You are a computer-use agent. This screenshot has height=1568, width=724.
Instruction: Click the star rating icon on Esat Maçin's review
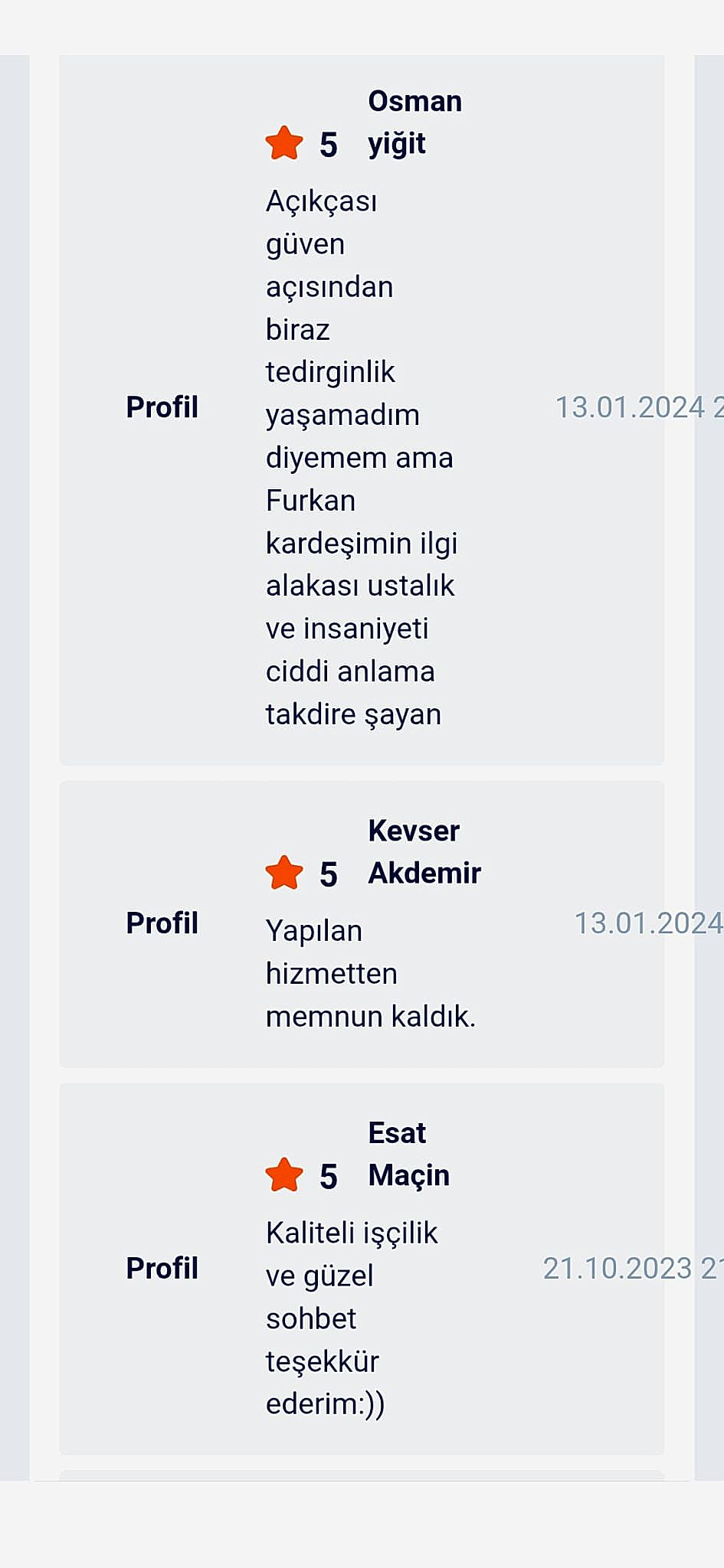[x=283, y=1174]
